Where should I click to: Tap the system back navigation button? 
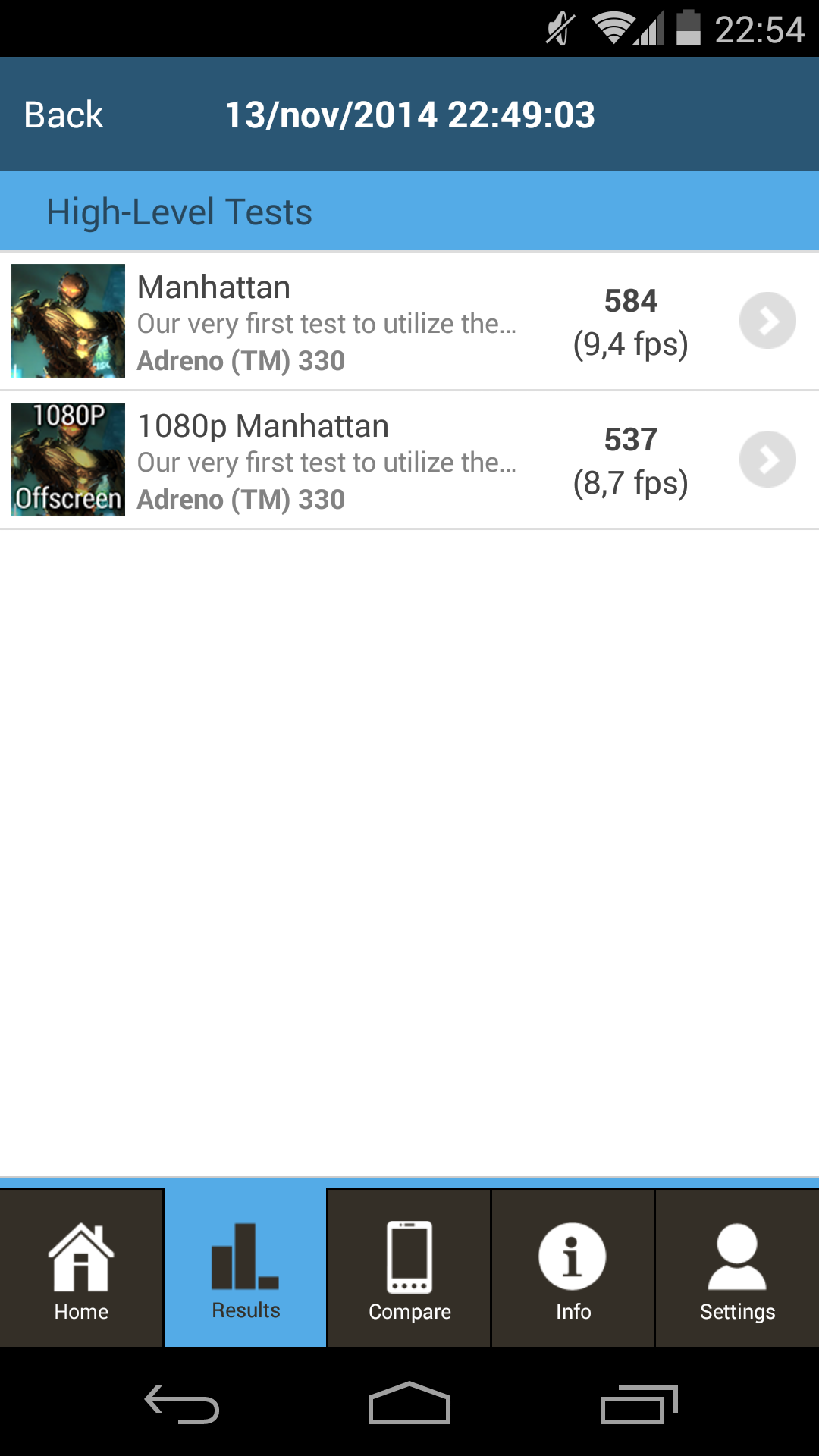pos(182,1404)
